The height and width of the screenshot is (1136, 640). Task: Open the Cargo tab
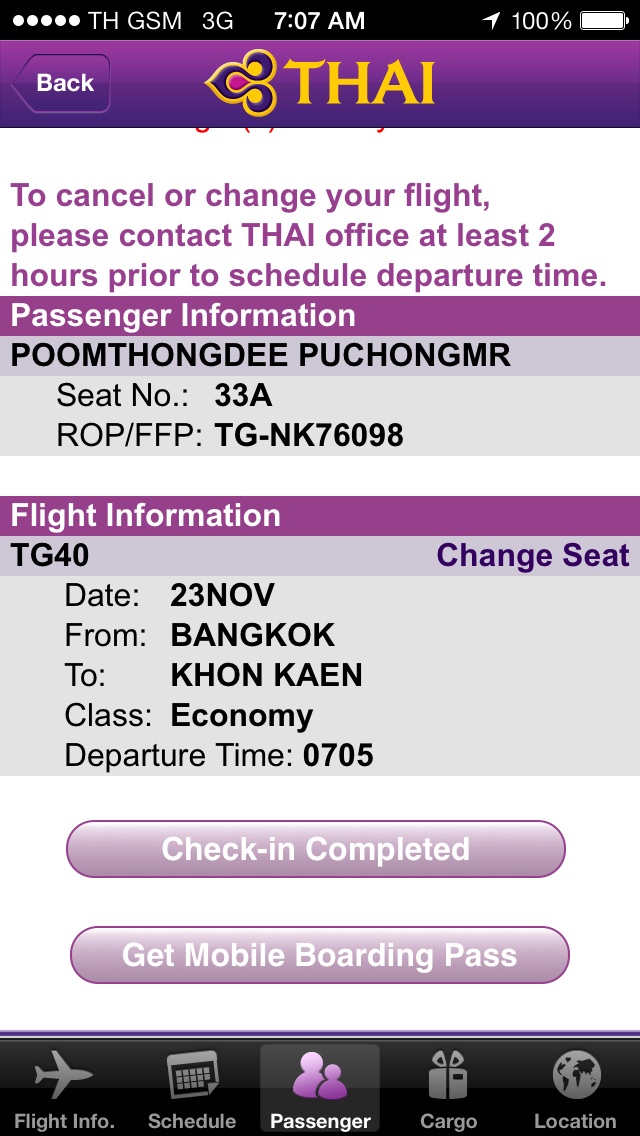click(447, 1089)
